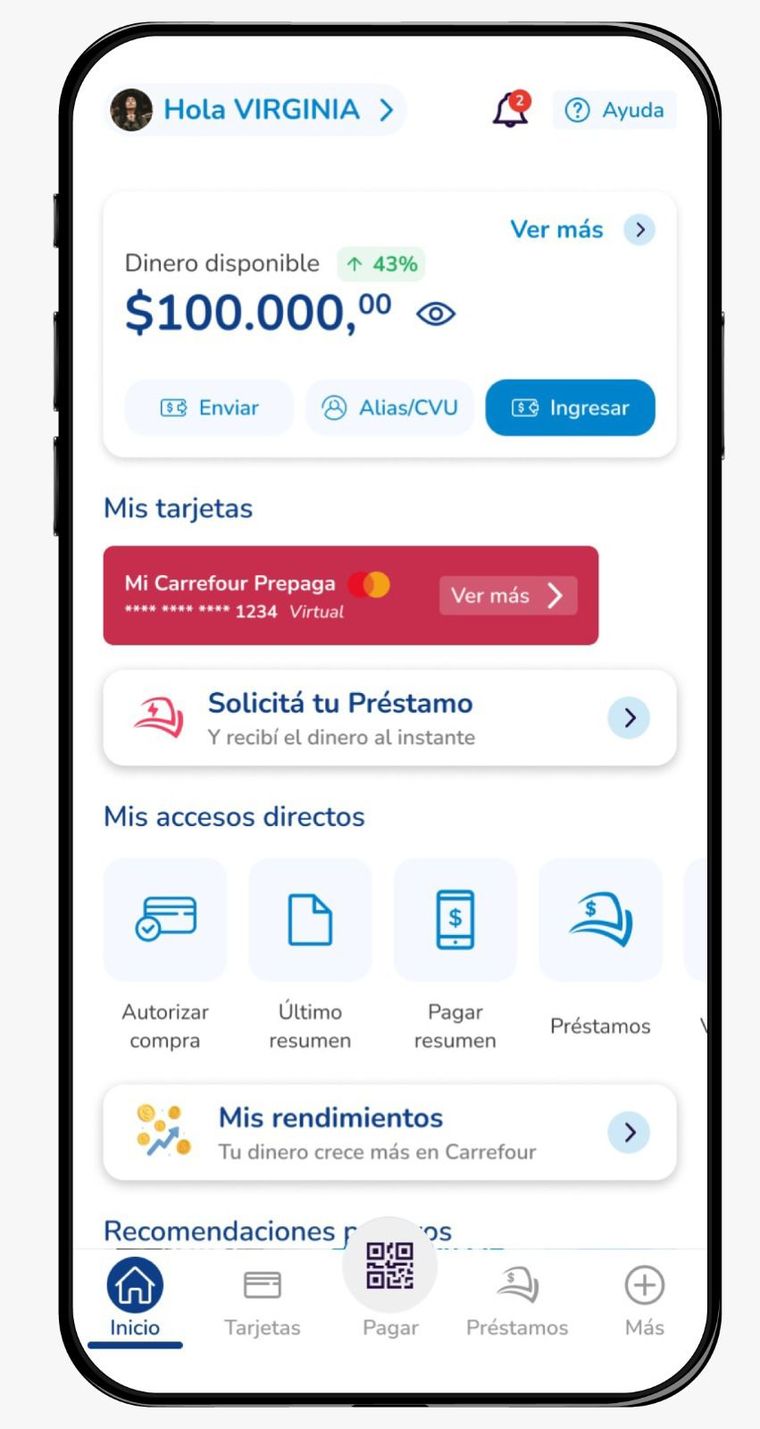Go to the Inicio tab
Viewport: 760px width, 1429px height.
click(x=135, y=1300)
